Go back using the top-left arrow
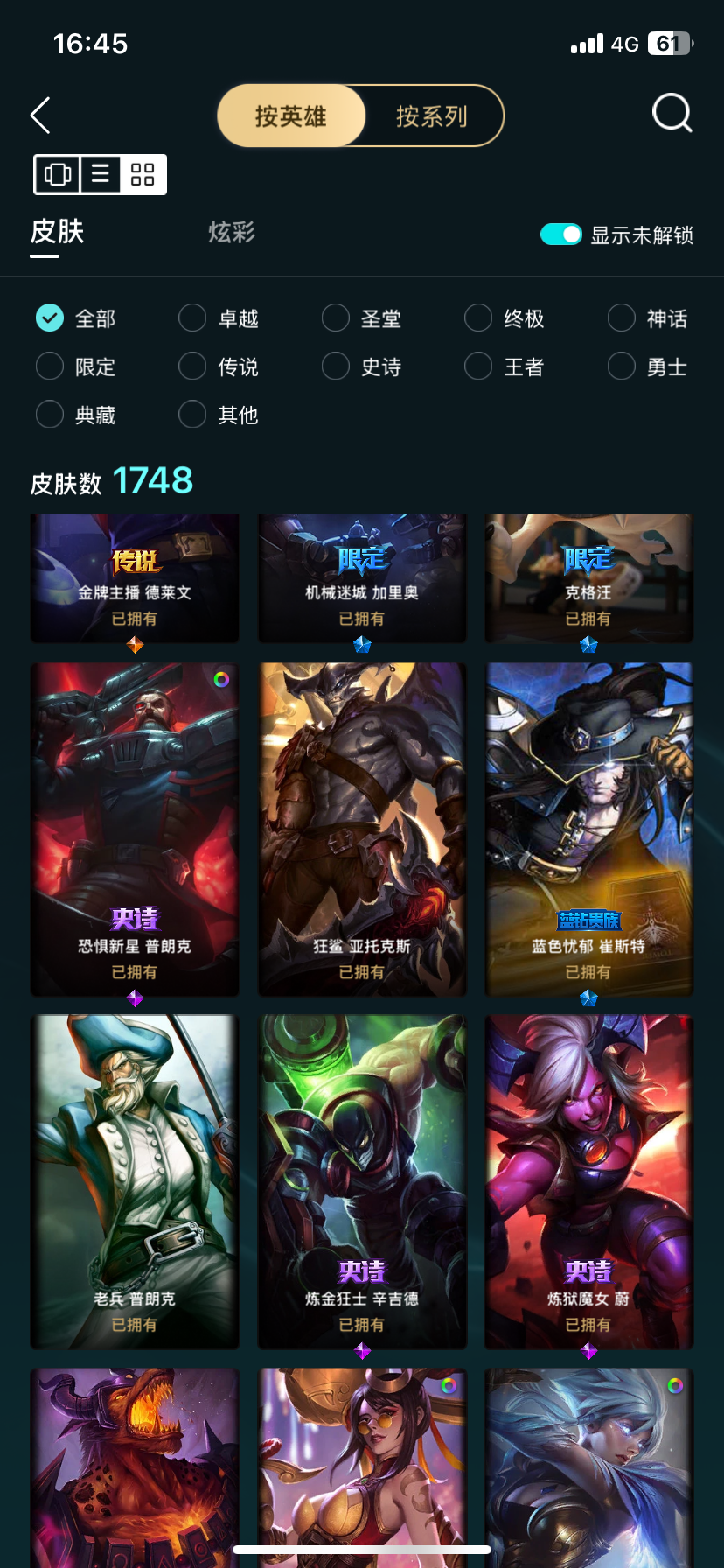Viewport: 724px width, 1568px height. click(40, 115)
